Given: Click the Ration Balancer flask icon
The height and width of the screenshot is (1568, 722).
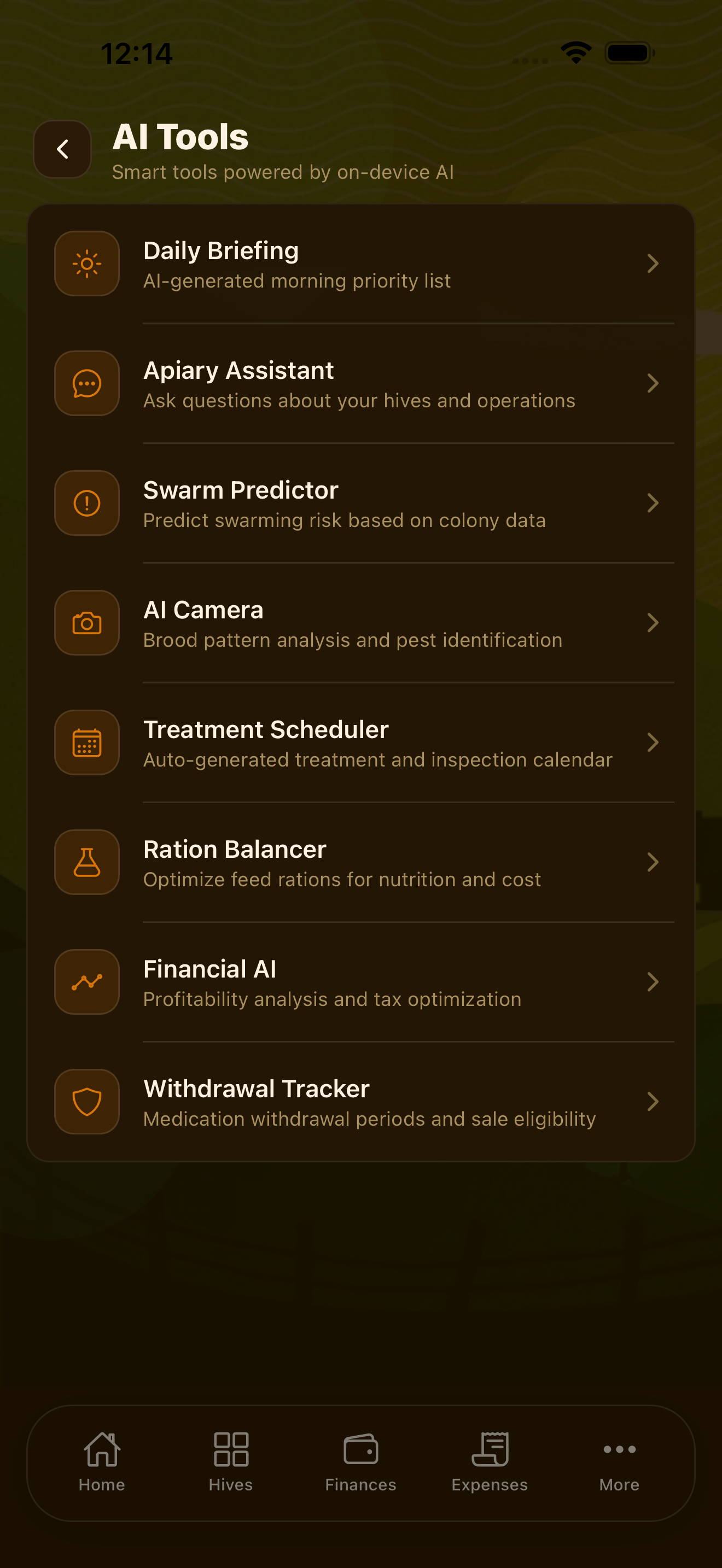Looking at the screenshot, I should point(86,861).
